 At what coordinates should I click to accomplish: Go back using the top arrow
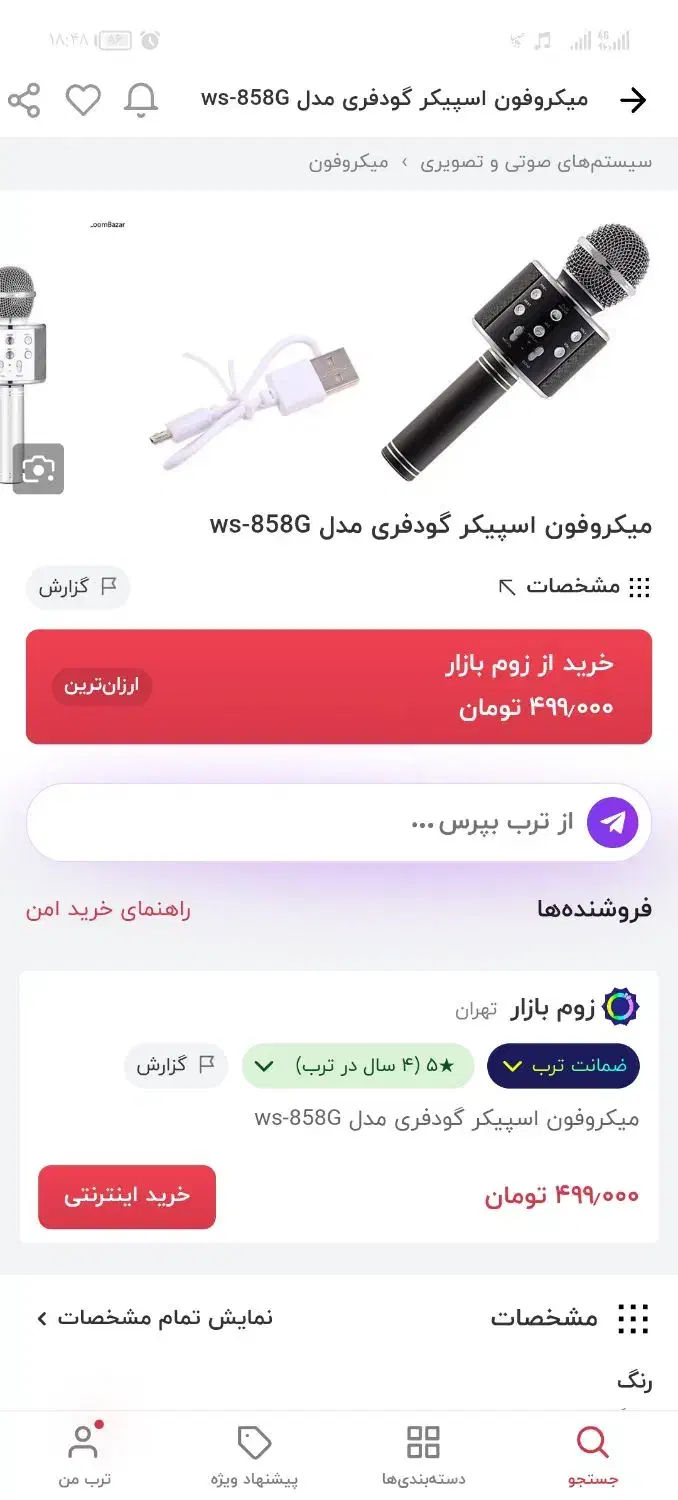pos(633,100)
